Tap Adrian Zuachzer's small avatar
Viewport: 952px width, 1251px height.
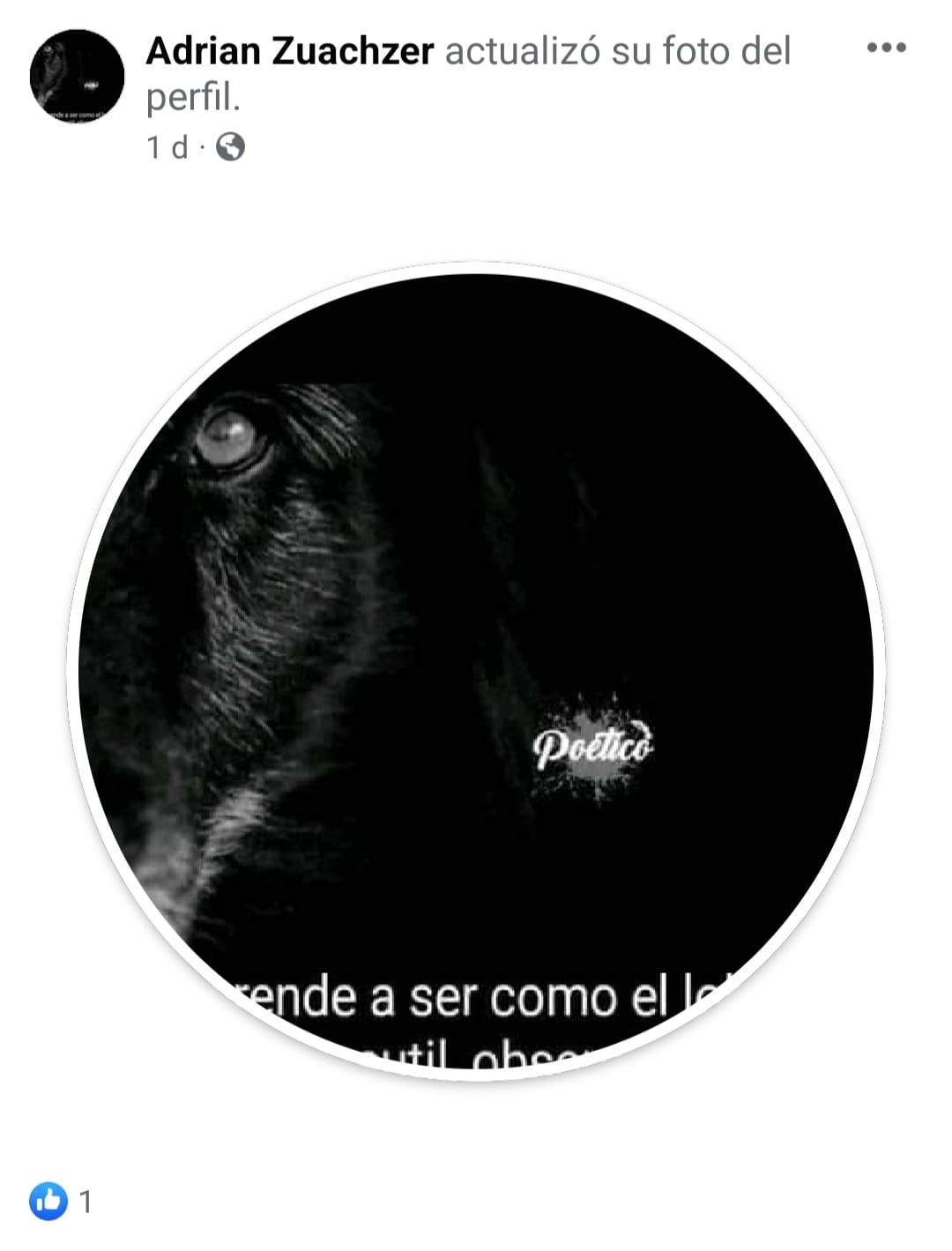coord(77,77)
